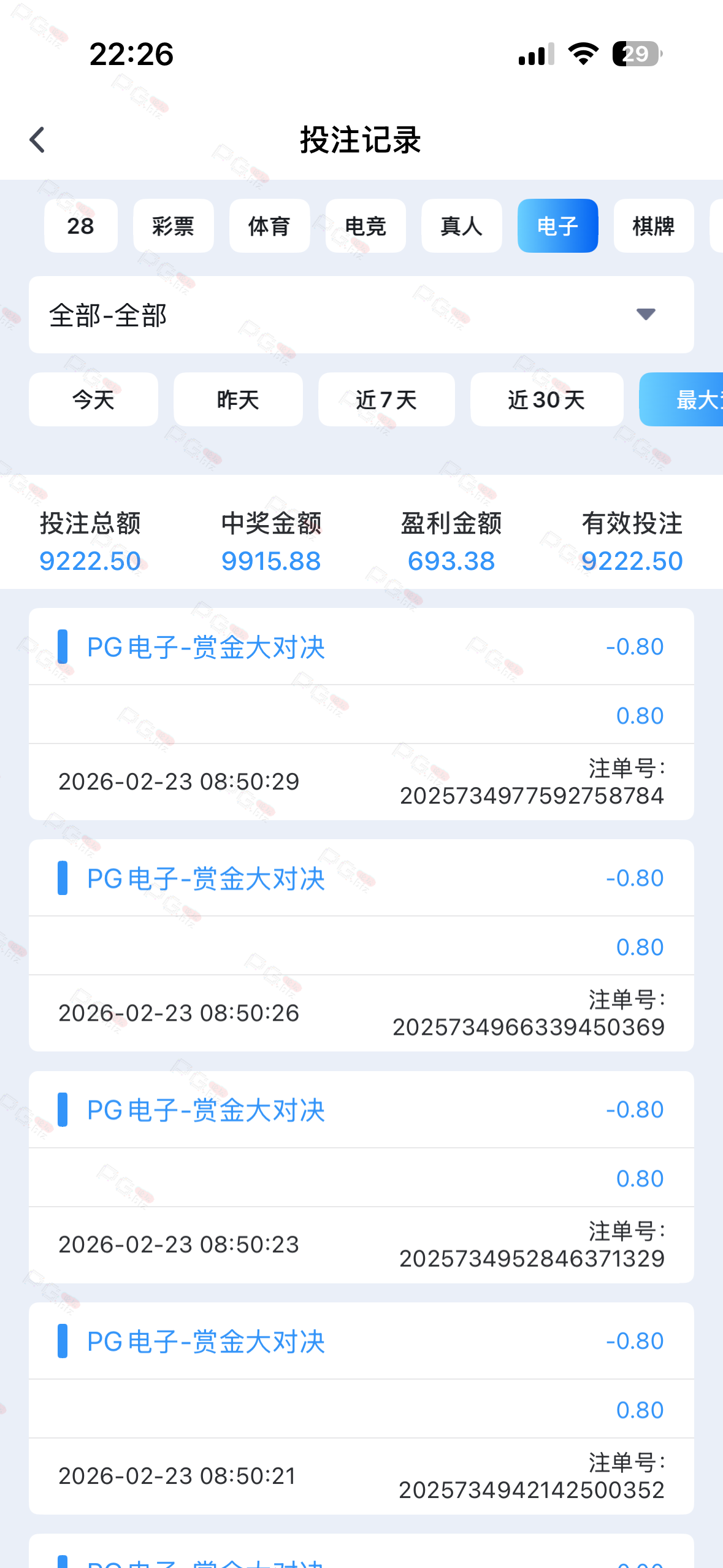Go back from 投注记录 page
The height and width of the screenshot is (1568, 723).
37,140
